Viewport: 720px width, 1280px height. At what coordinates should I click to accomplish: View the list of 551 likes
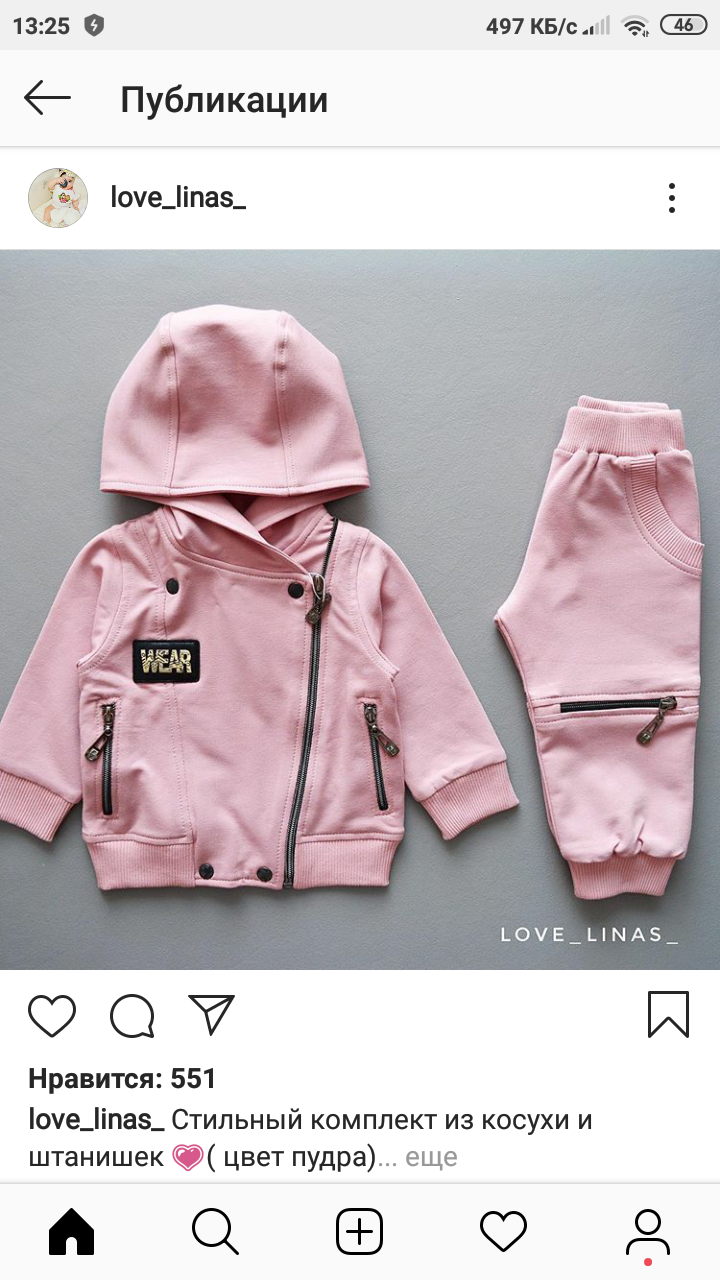point(122,1079)
